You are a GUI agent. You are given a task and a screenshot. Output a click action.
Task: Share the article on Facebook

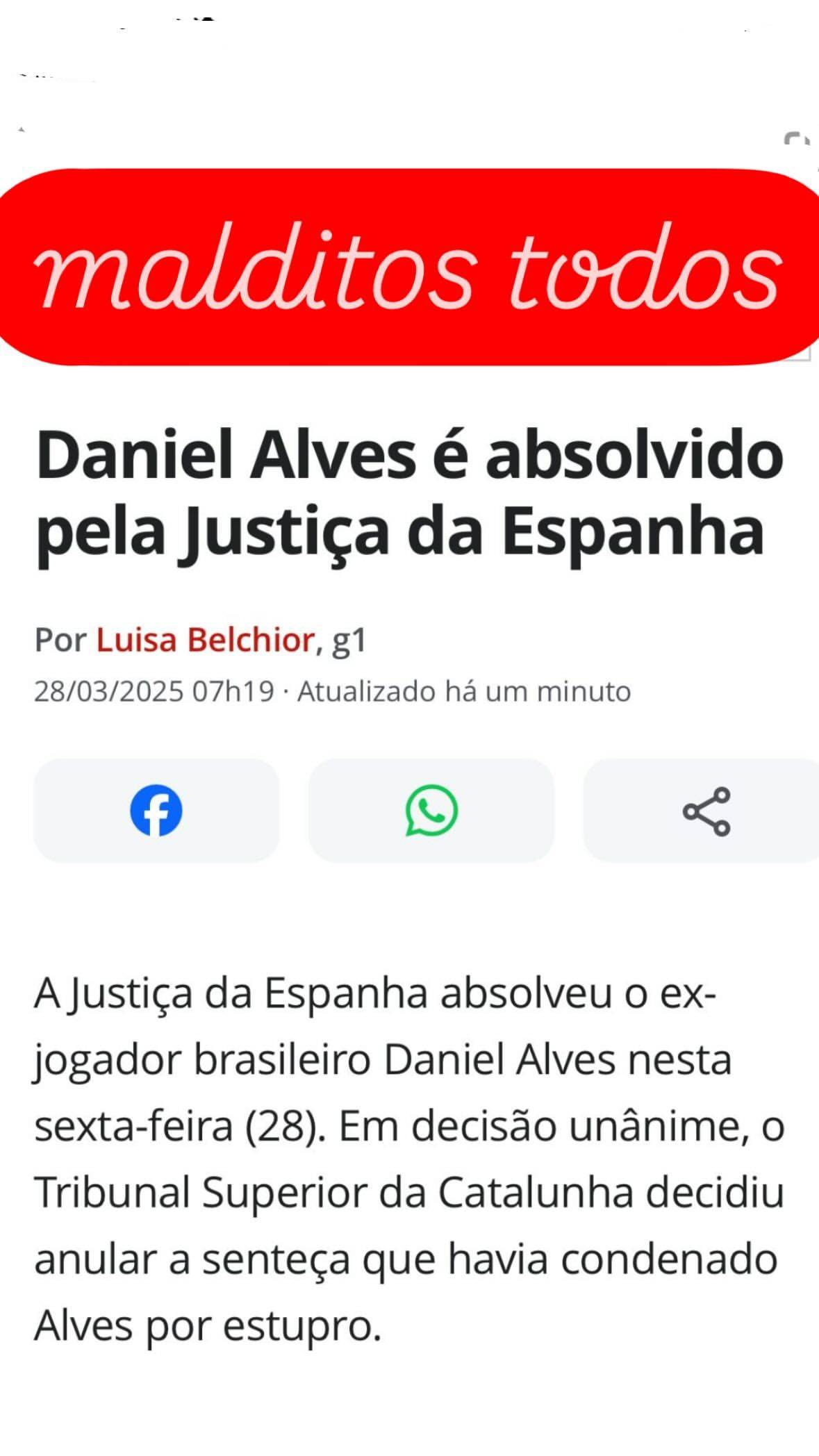point(156,810)
